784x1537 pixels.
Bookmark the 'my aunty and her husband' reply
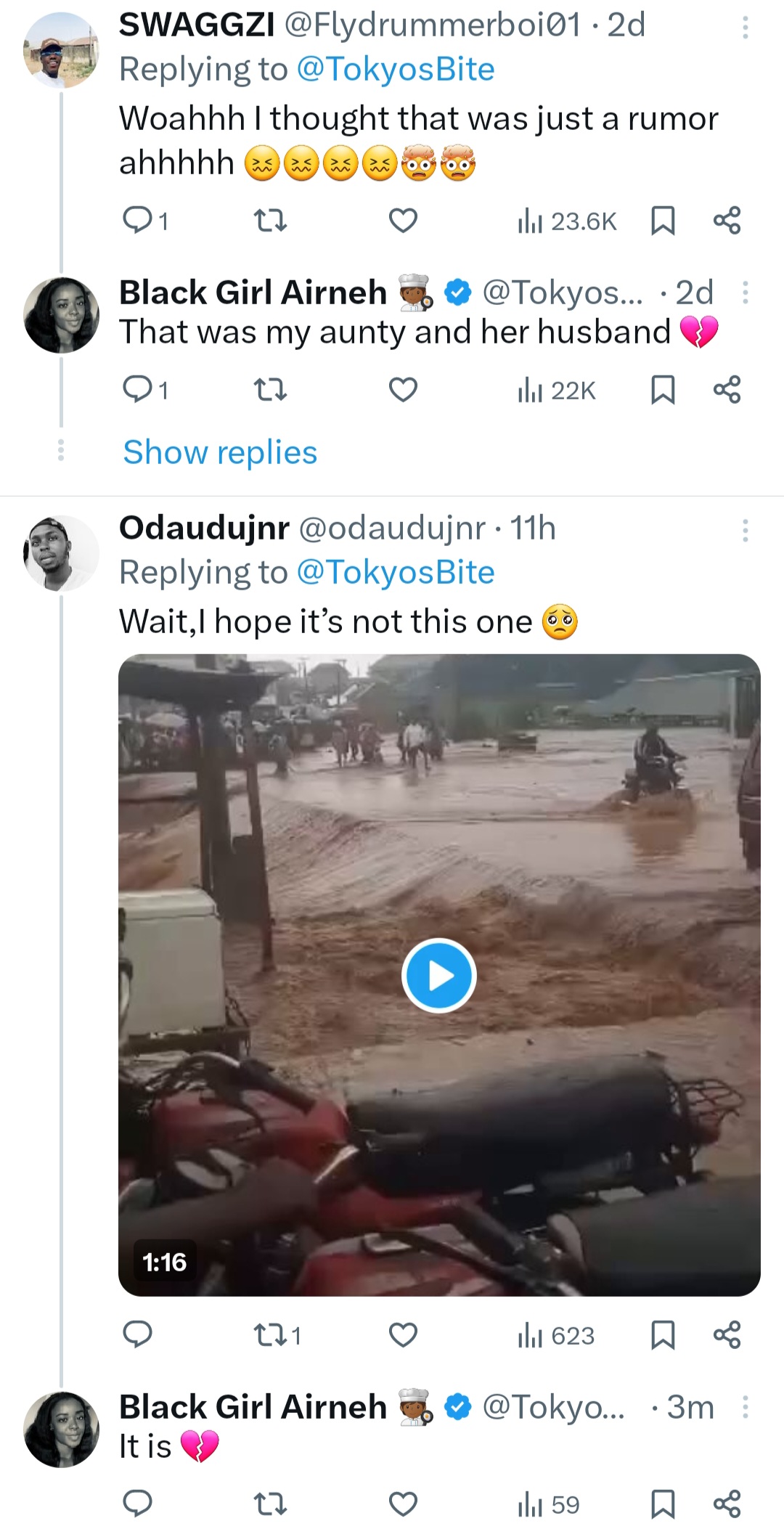pos(662,390)
